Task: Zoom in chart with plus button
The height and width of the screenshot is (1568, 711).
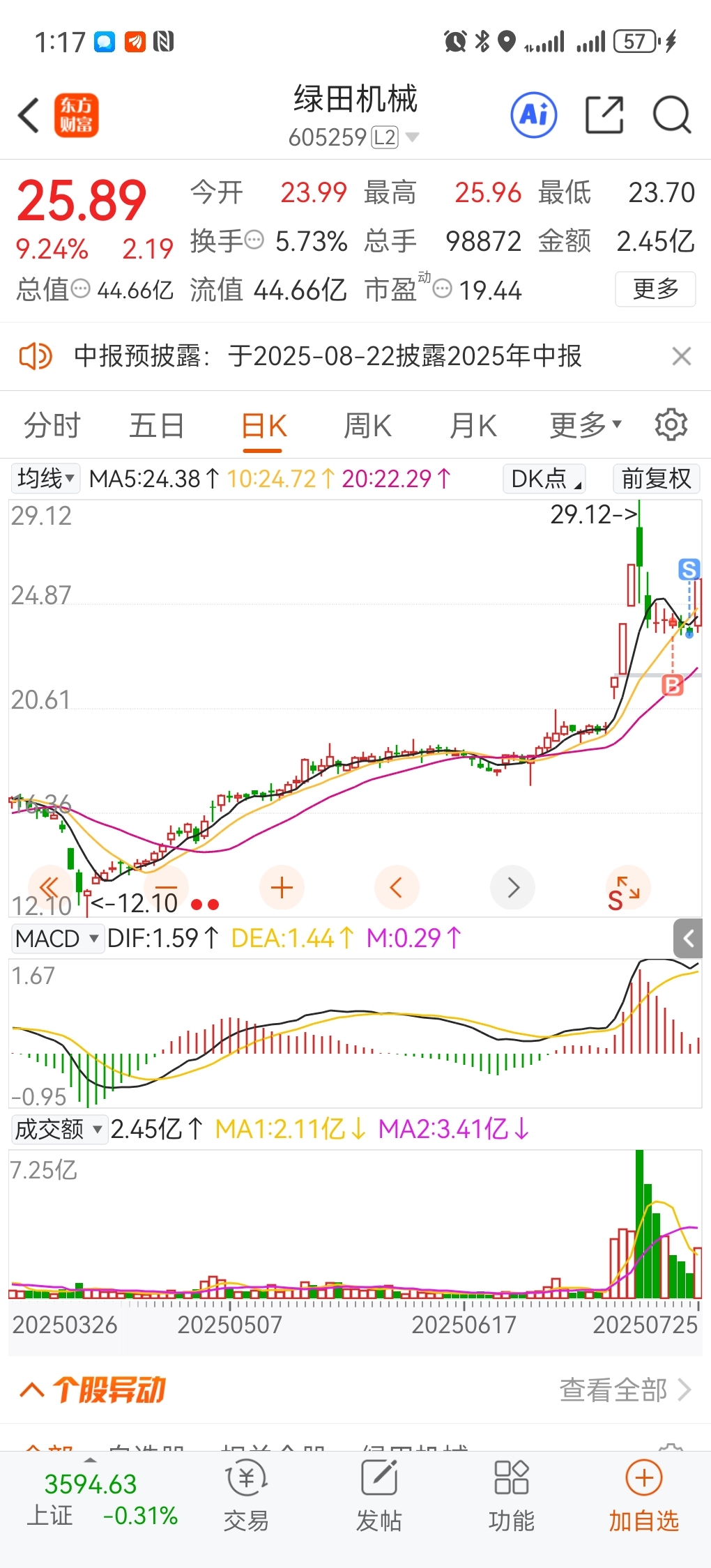Action: (x=282, y=888)
